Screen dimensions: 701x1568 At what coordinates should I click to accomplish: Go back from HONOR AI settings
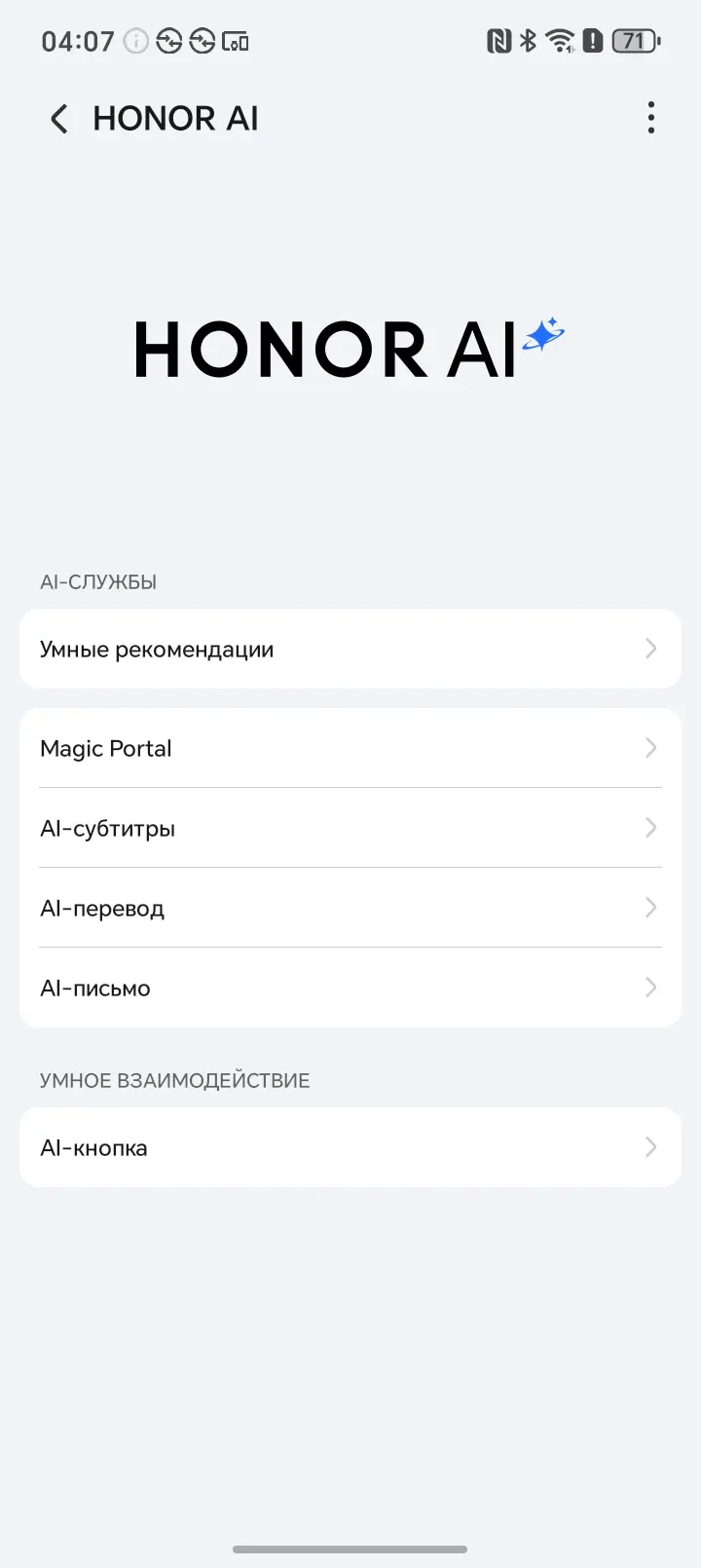(59, 119)
